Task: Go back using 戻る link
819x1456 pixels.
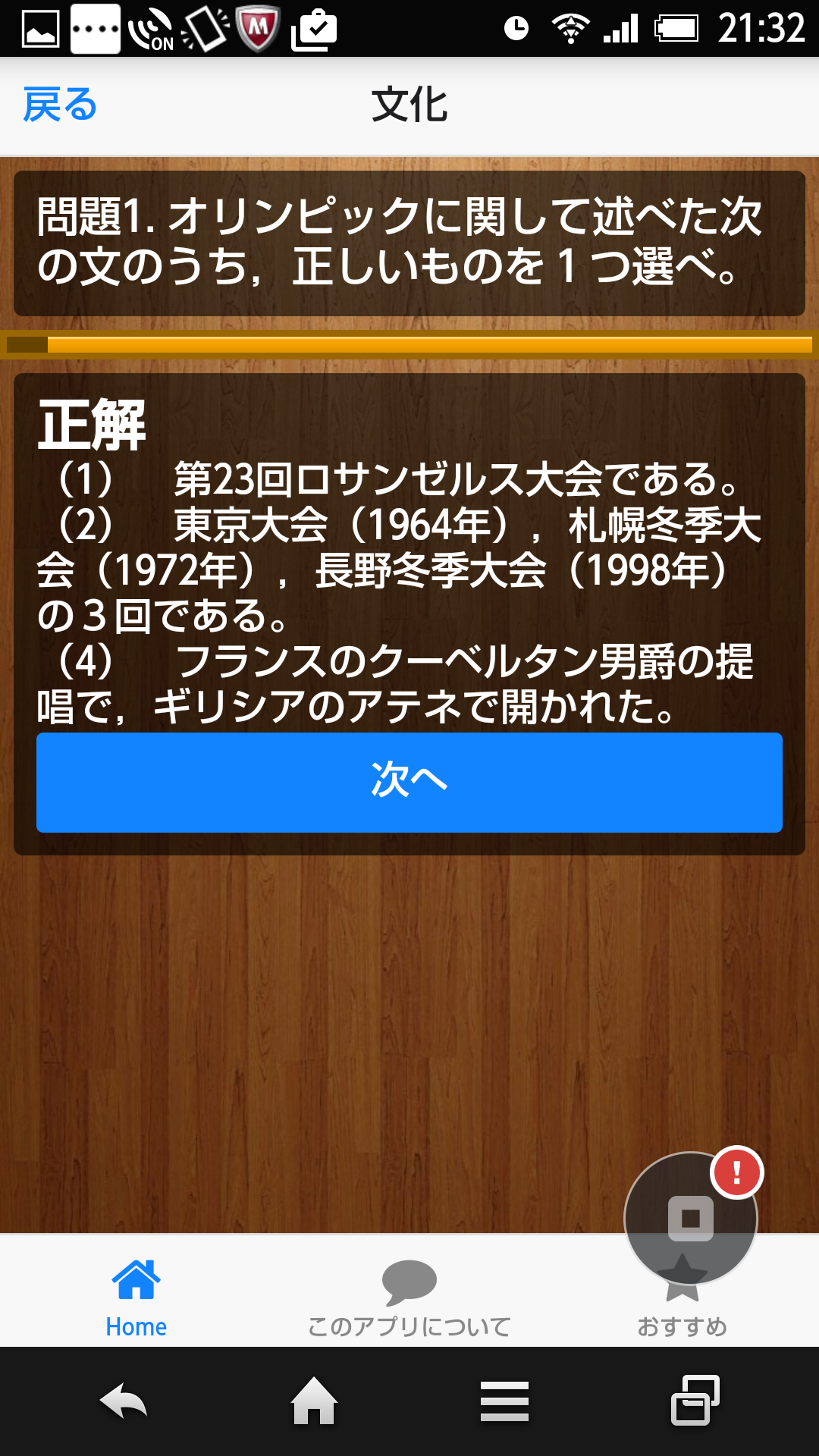Action: (60, 105)
